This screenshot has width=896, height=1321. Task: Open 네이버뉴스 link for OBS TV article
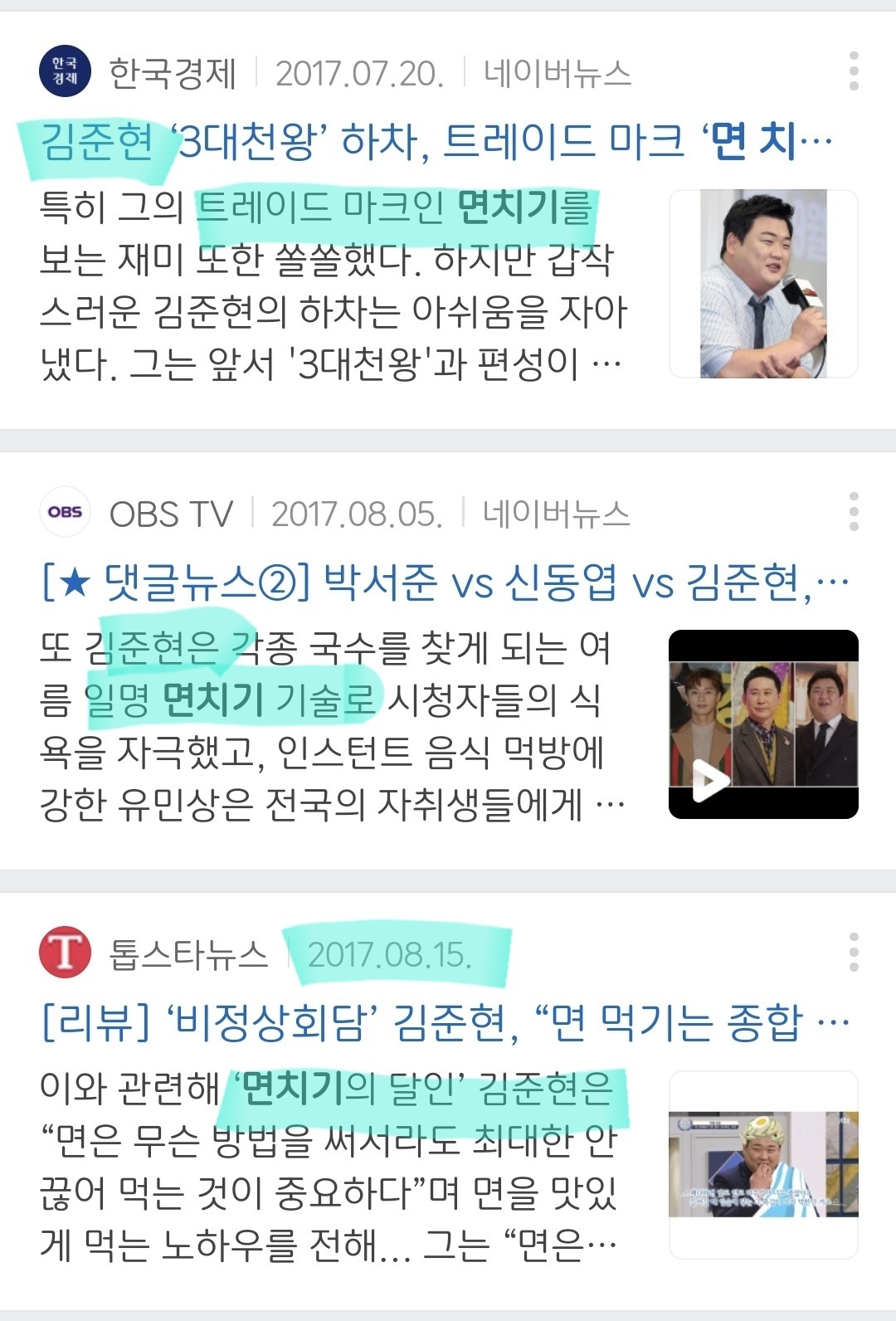point(557,514)
